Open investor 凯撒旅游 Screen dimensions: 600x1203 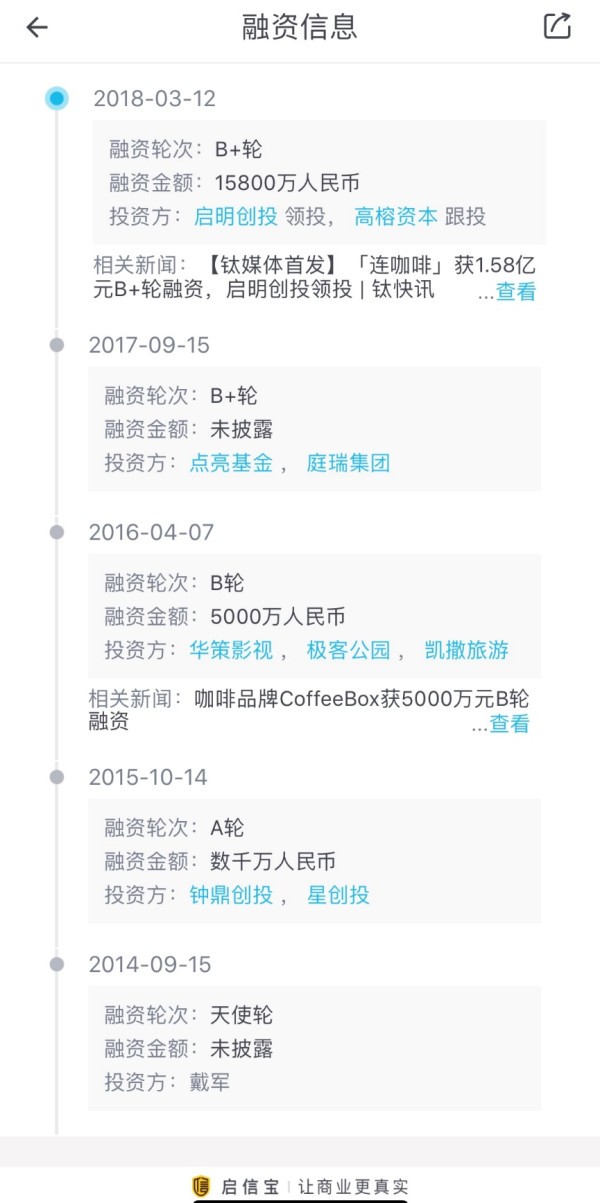[466, 650]
